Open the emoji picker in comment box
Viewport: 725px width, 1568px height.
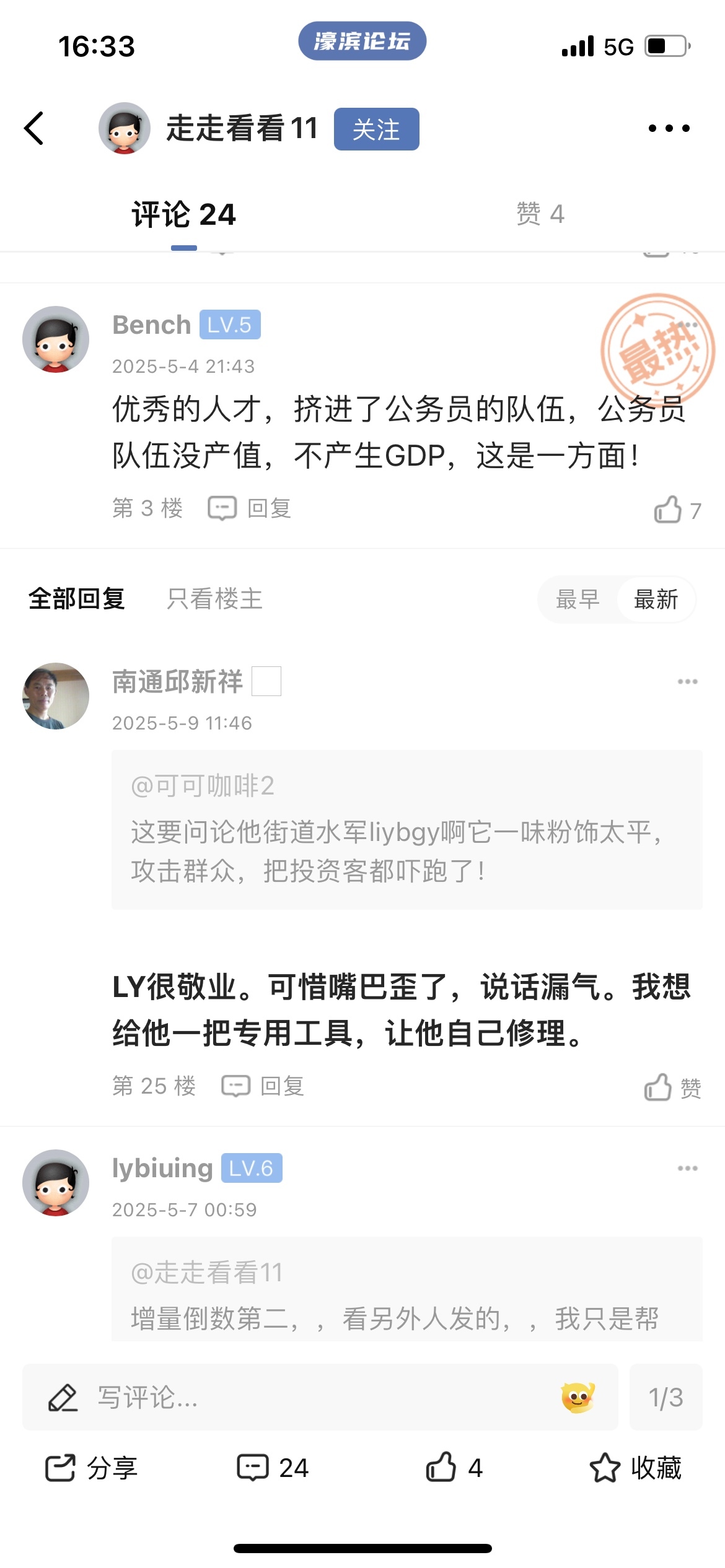pyautogui.click(x=578, y=1397)
